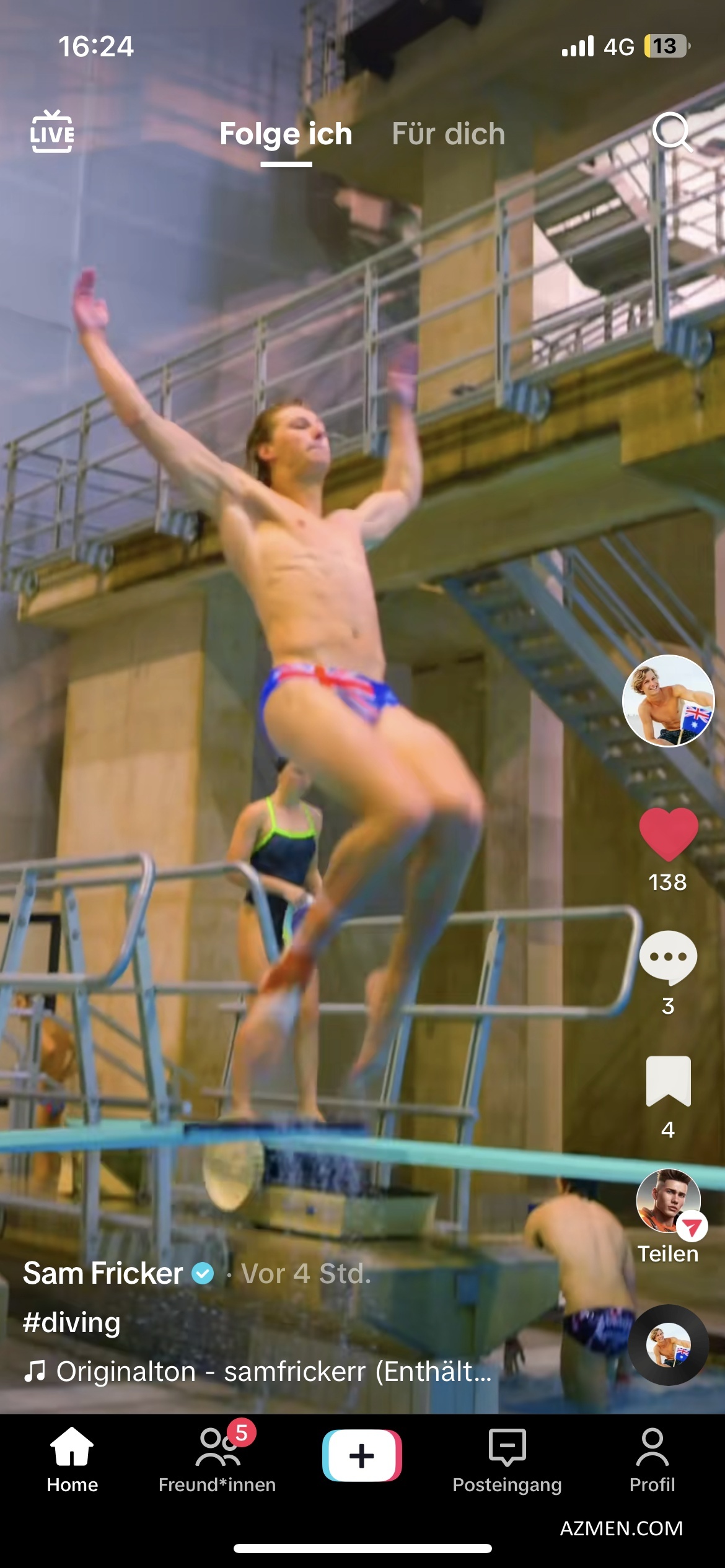
Task: Tap the #diving hashtag
Action: point(72,1322)
